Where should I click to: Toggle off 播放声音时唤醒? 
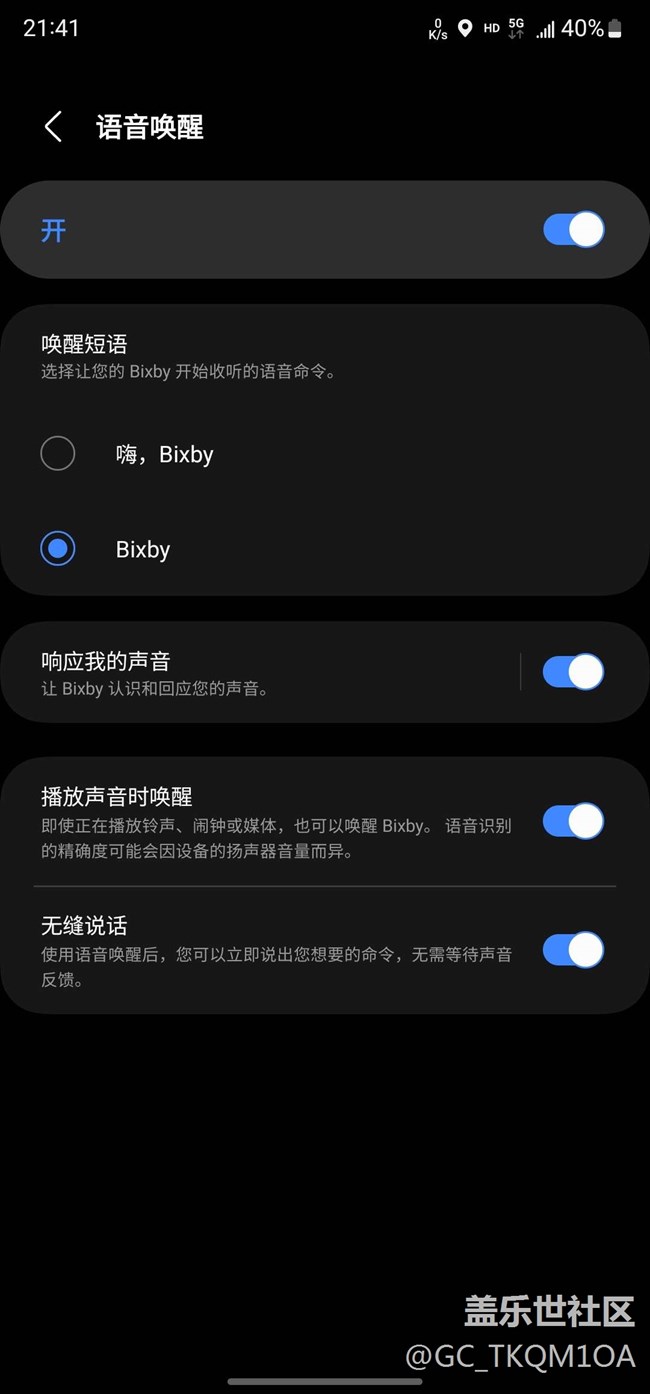click(574, 821)
